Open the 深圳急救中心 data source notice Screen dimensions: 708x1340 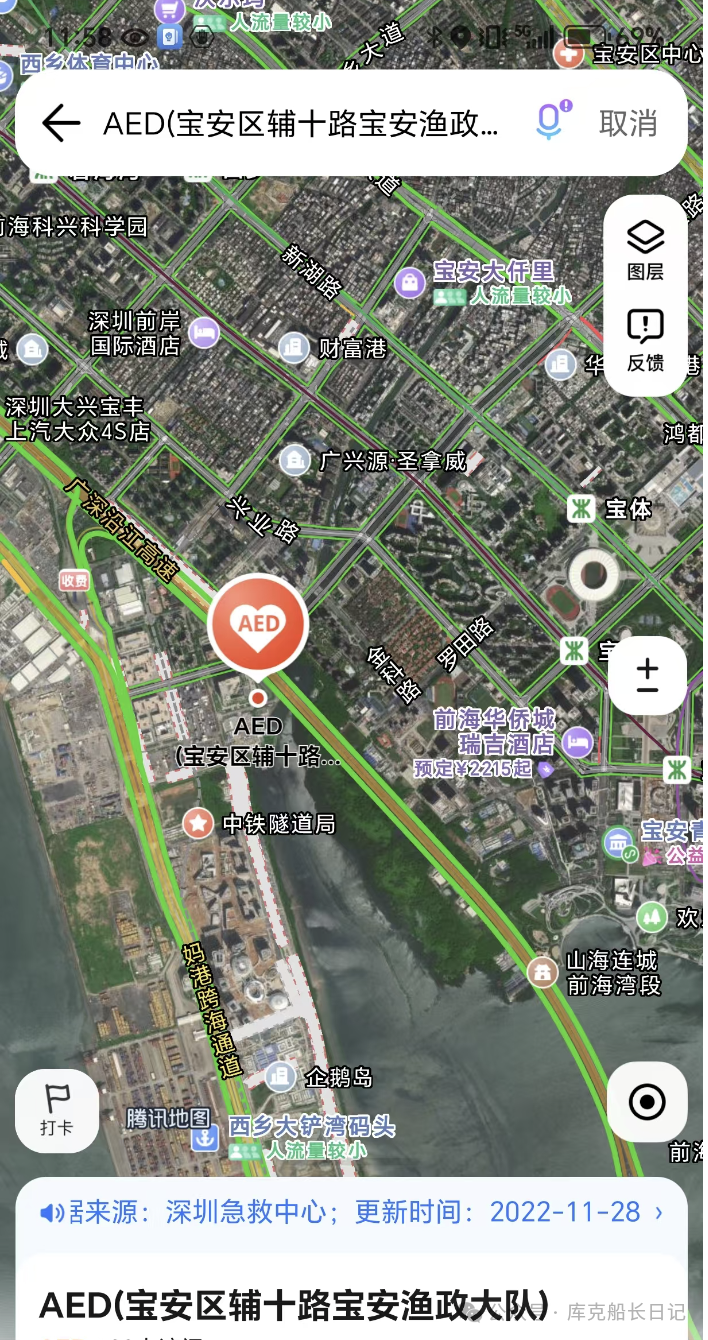tap(352, 1213)
